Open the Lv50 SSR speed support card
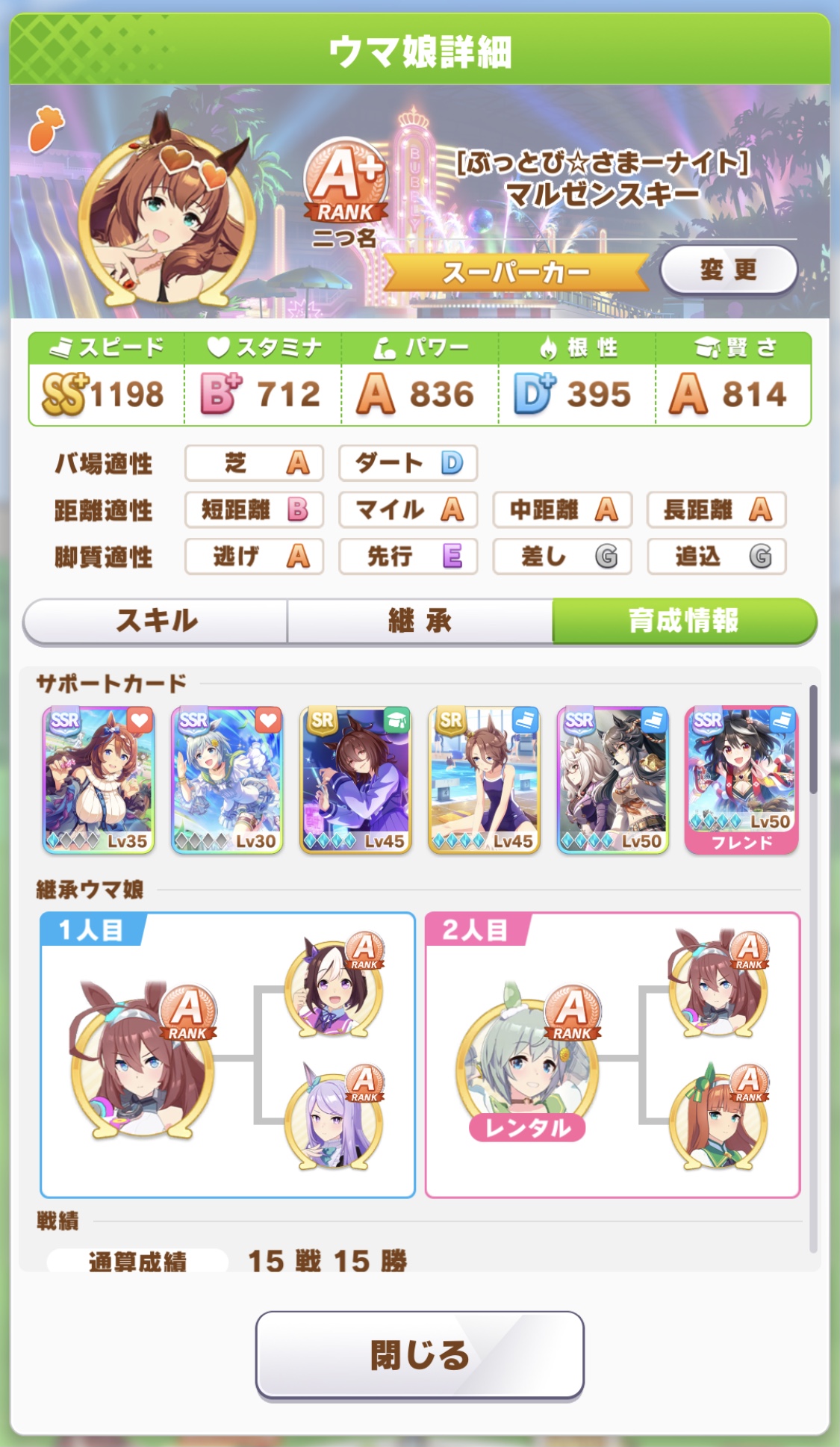The width and height of the screenshot is (840, 1447). tap(612, 780)
